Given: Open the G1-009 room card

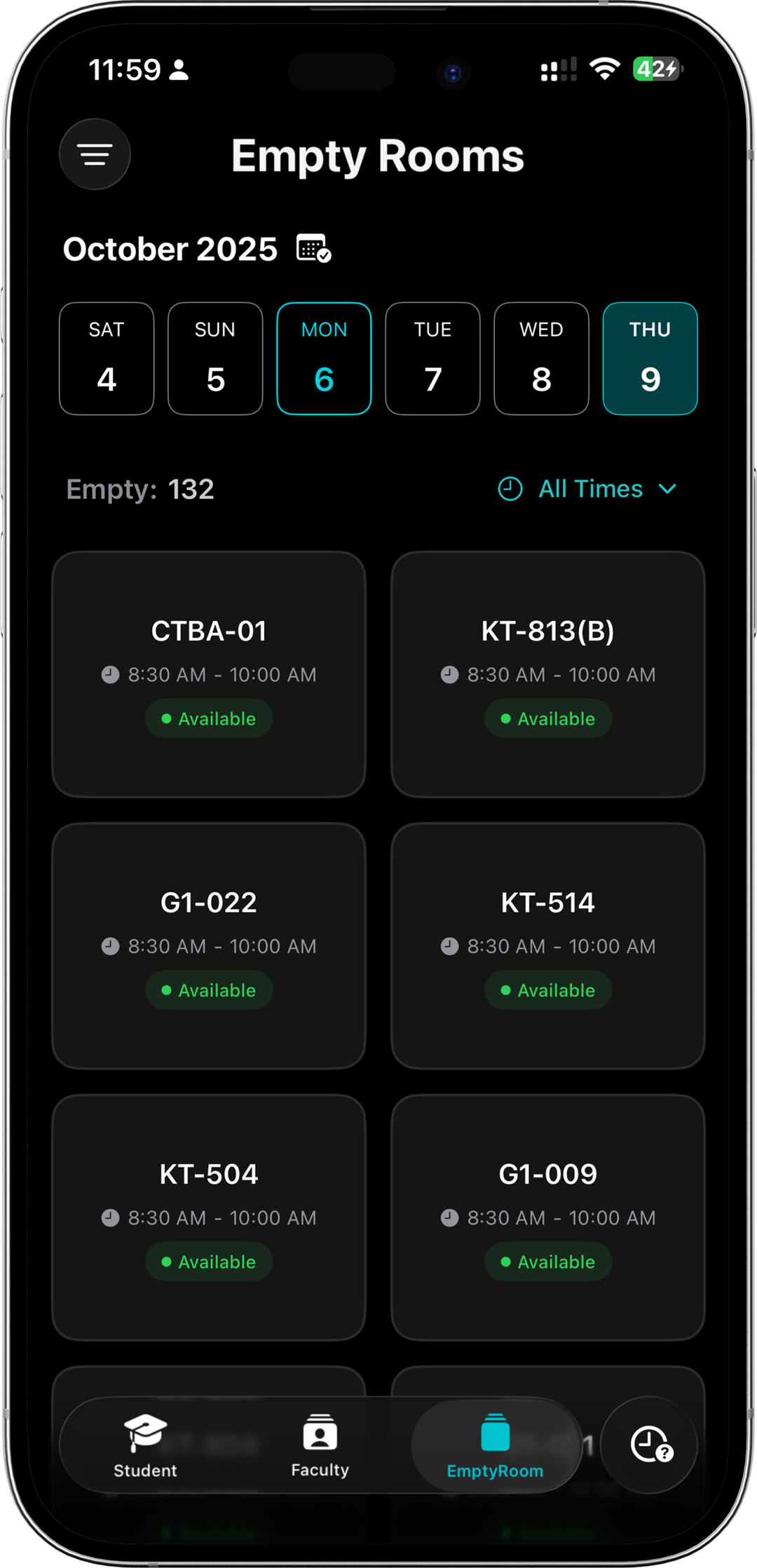Looking at the screenshot, I should pyautogui.click(x=547, y=1217).
